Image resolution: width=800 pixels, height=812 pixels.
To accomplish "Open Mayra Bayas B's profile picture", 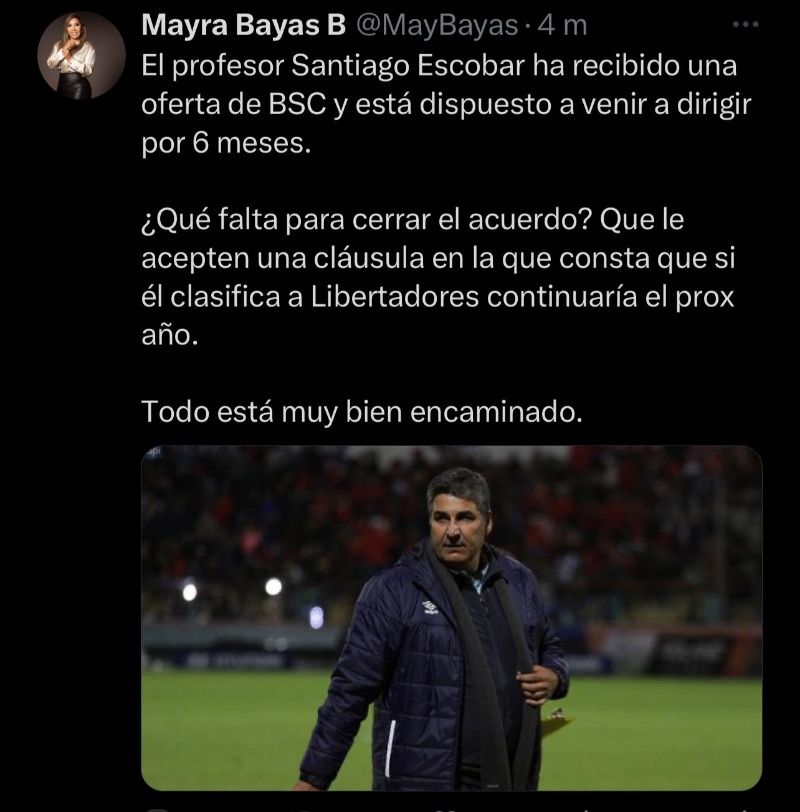I will point(81,55).
